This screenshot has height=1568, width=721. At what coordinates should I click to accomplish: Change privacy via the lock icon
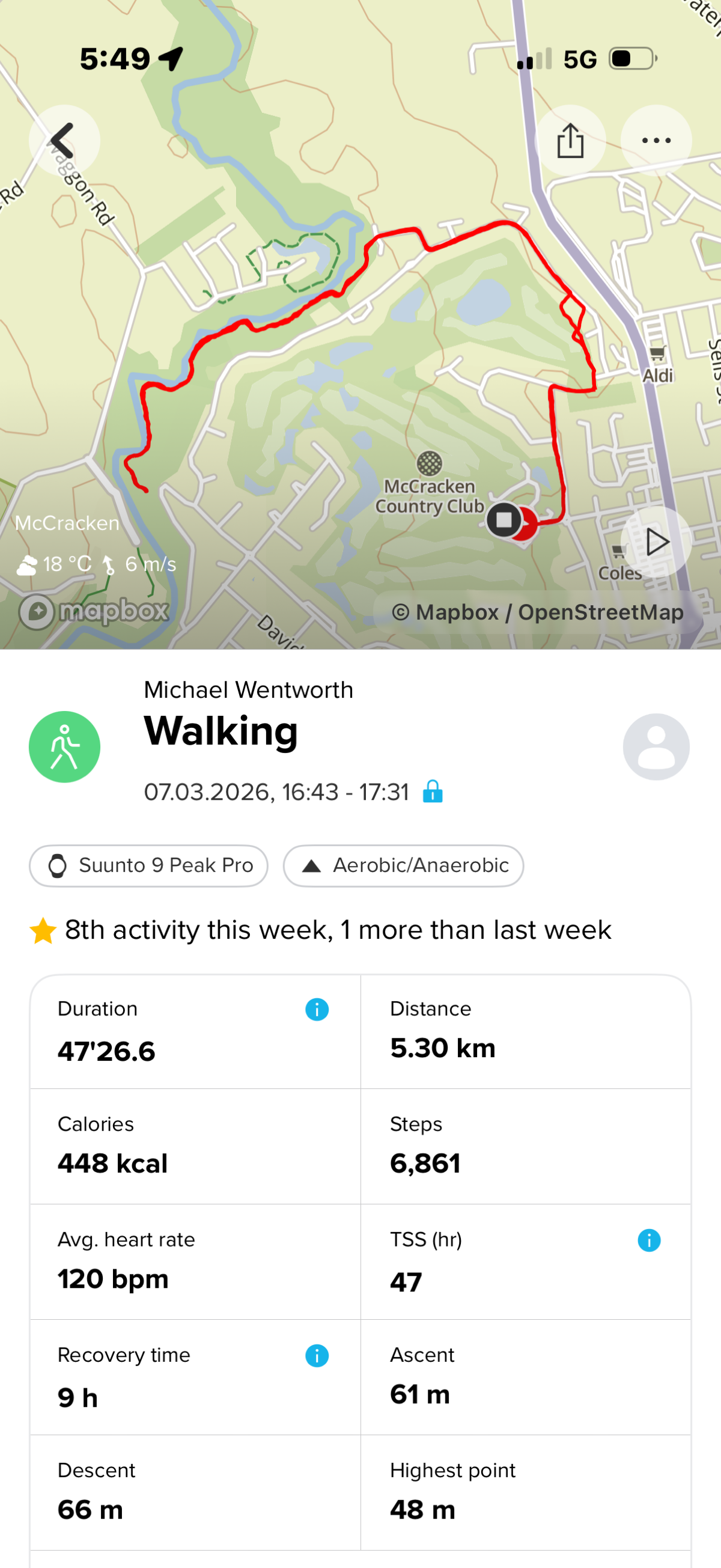[x=433, y=792]
